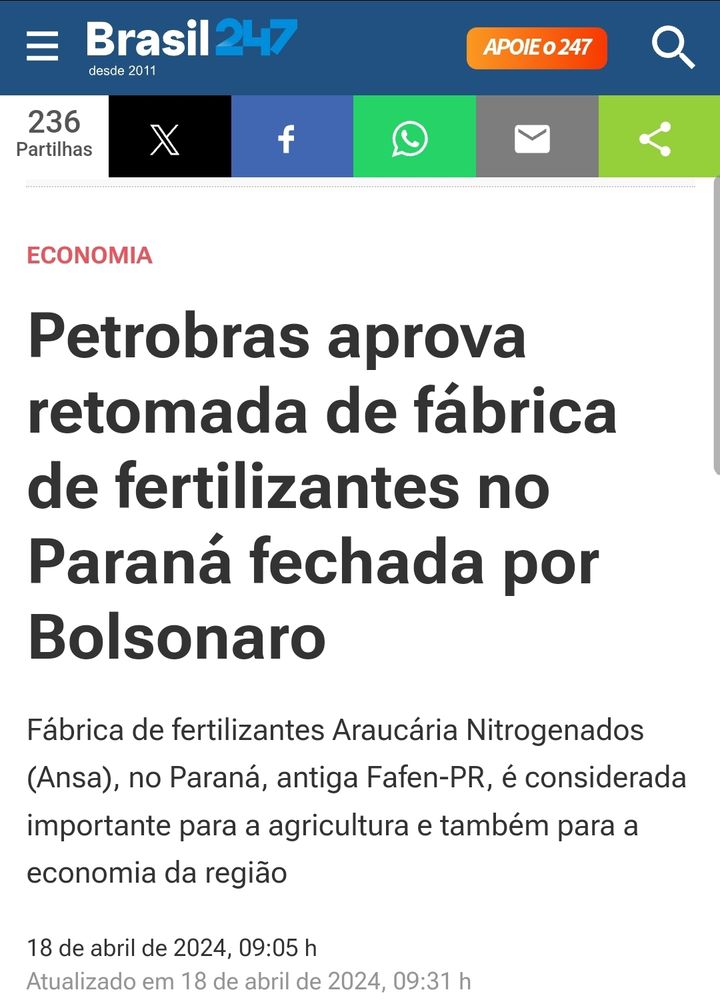Share article on Facebook

[287, 139]
